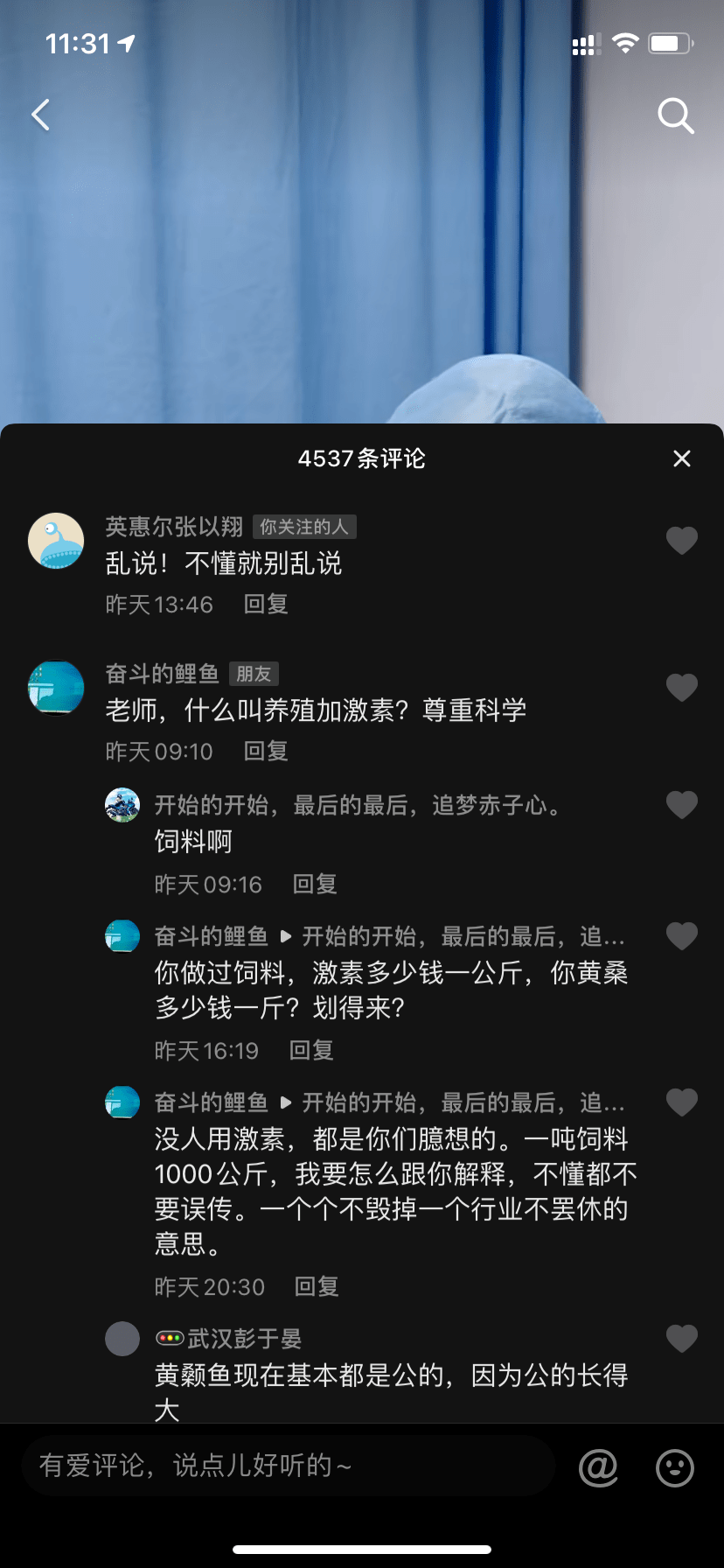
Task: Tap 回复 under the 昨天16:19 reply
Action: pyautogui.click(x=314, y=1050)
